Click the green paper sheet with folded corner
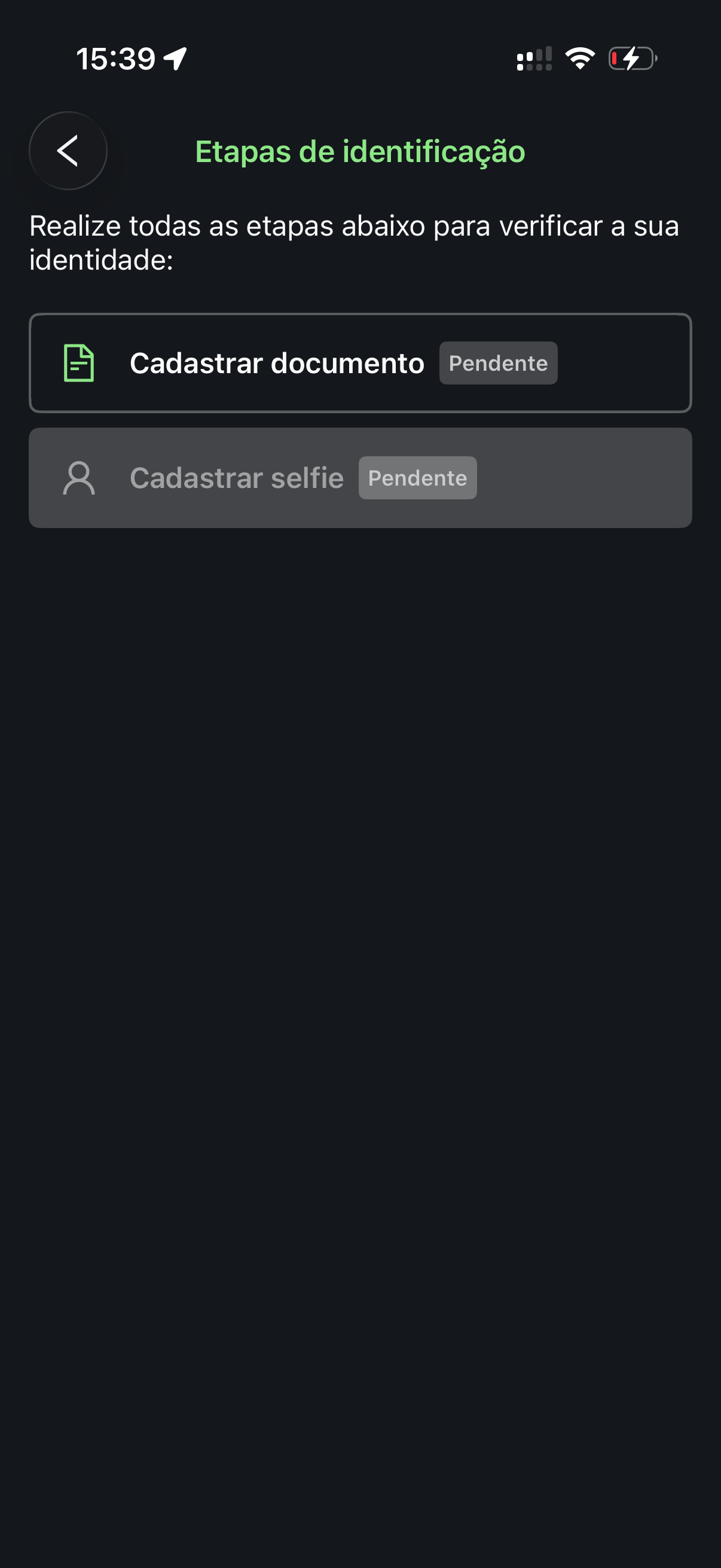The image size is (721, 1568). pyautogui.click(x=78, y=362)
